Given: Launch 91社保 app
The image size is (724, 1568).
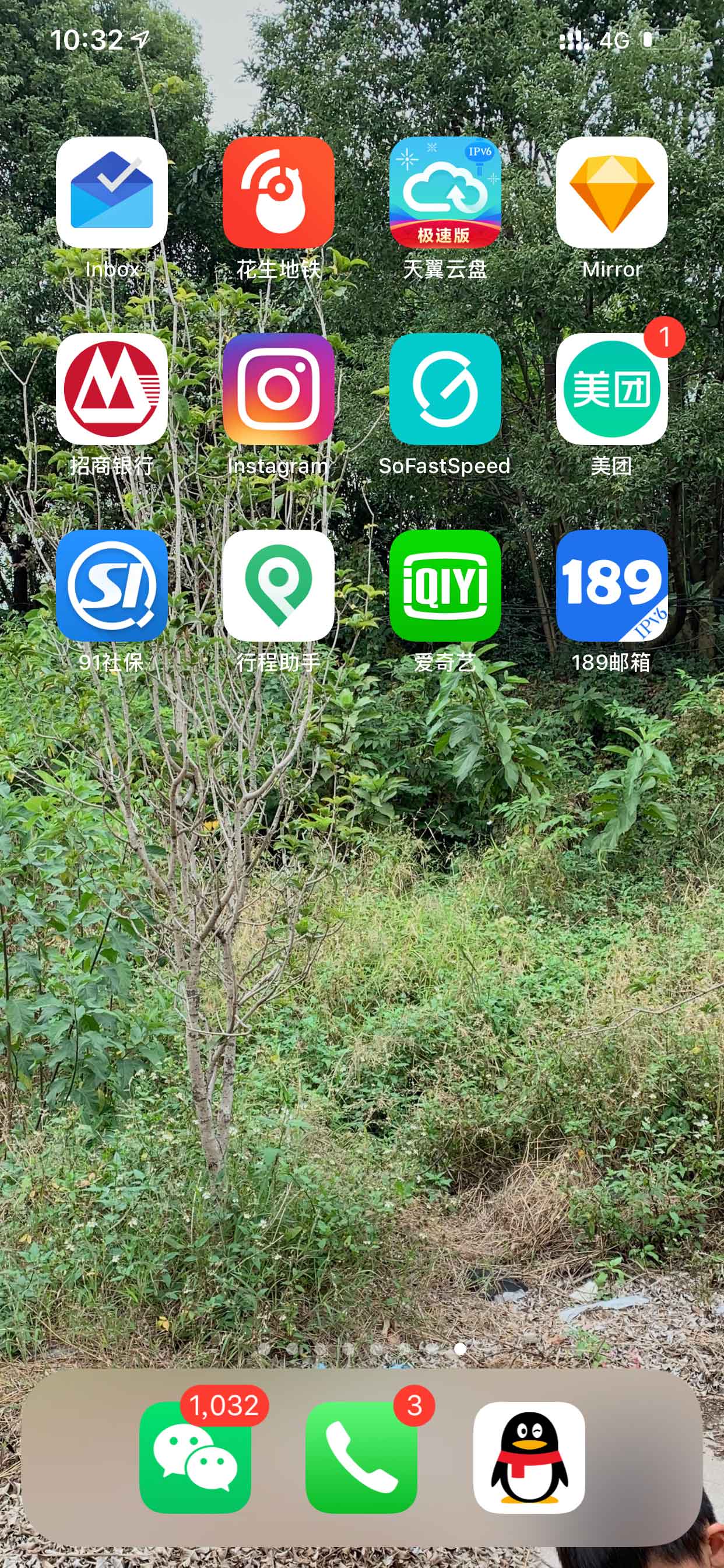Looking at the screenshot, I should (111, 586).
